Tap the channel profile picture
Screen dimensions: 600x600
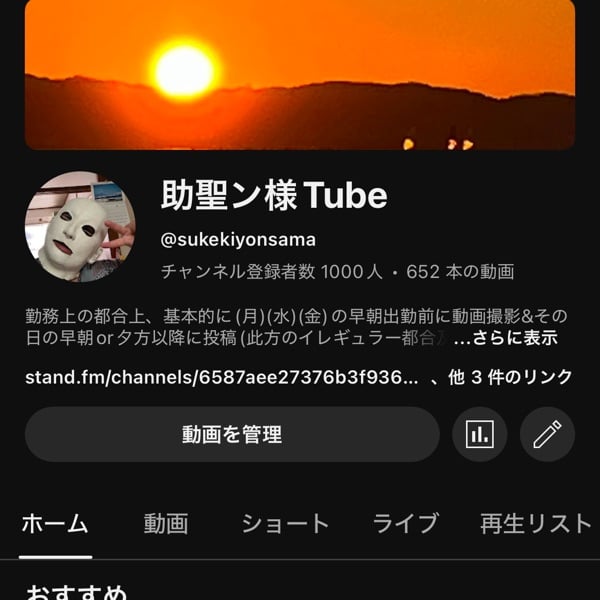click(x=80, y=226)
